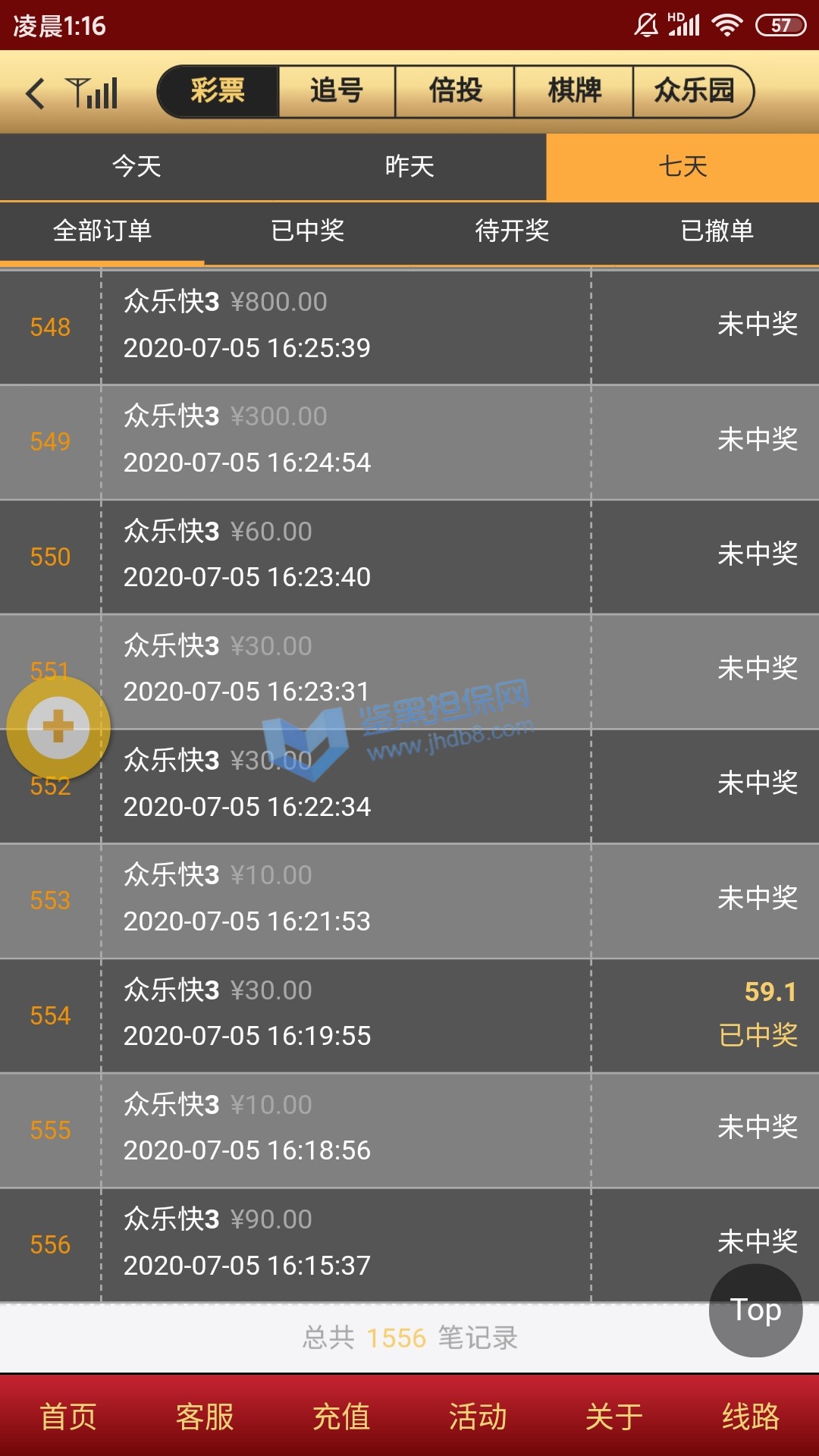819x1456 pixels.
Task: Show orders for 昨天
Action: point(409,167)
